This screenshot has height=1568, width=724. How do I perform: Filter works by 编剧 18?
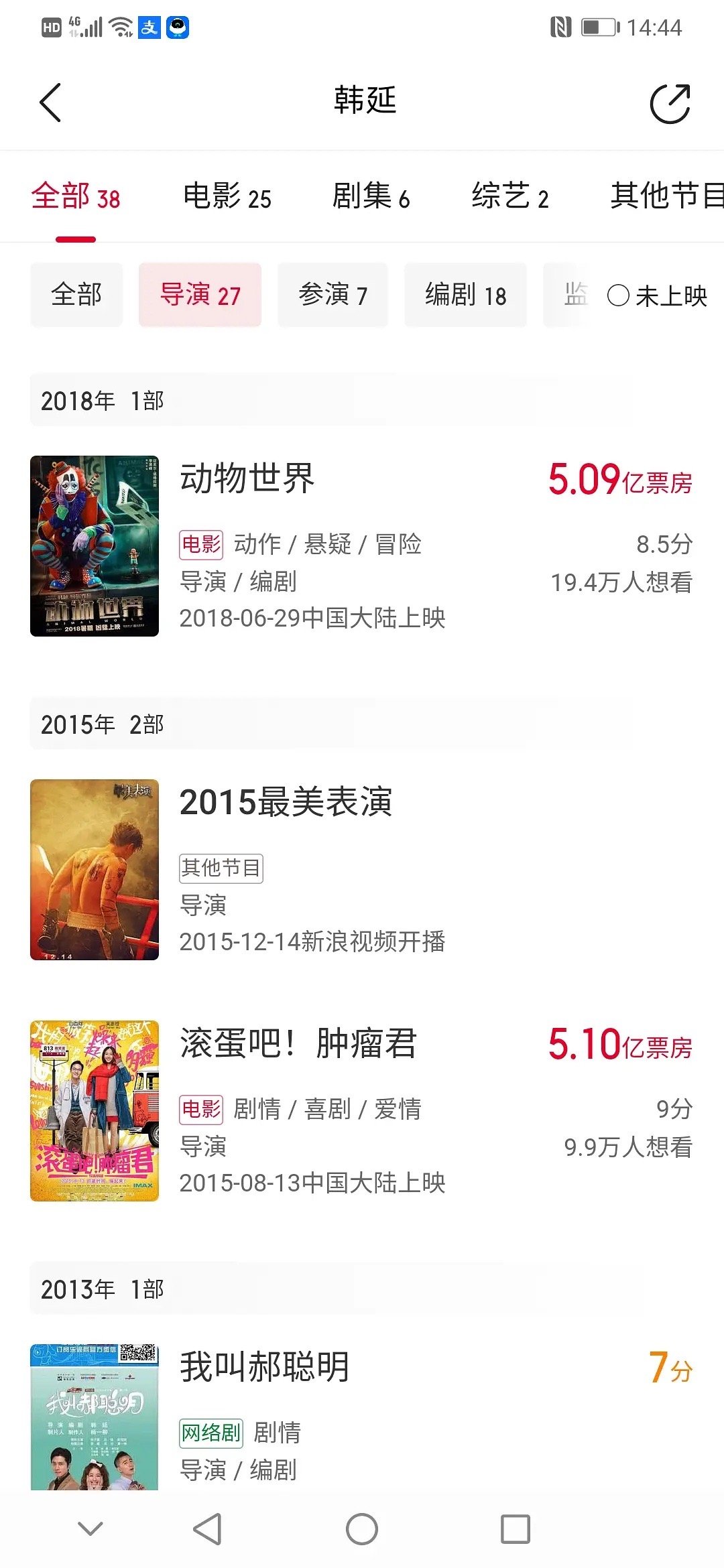(x=465, y=295)
